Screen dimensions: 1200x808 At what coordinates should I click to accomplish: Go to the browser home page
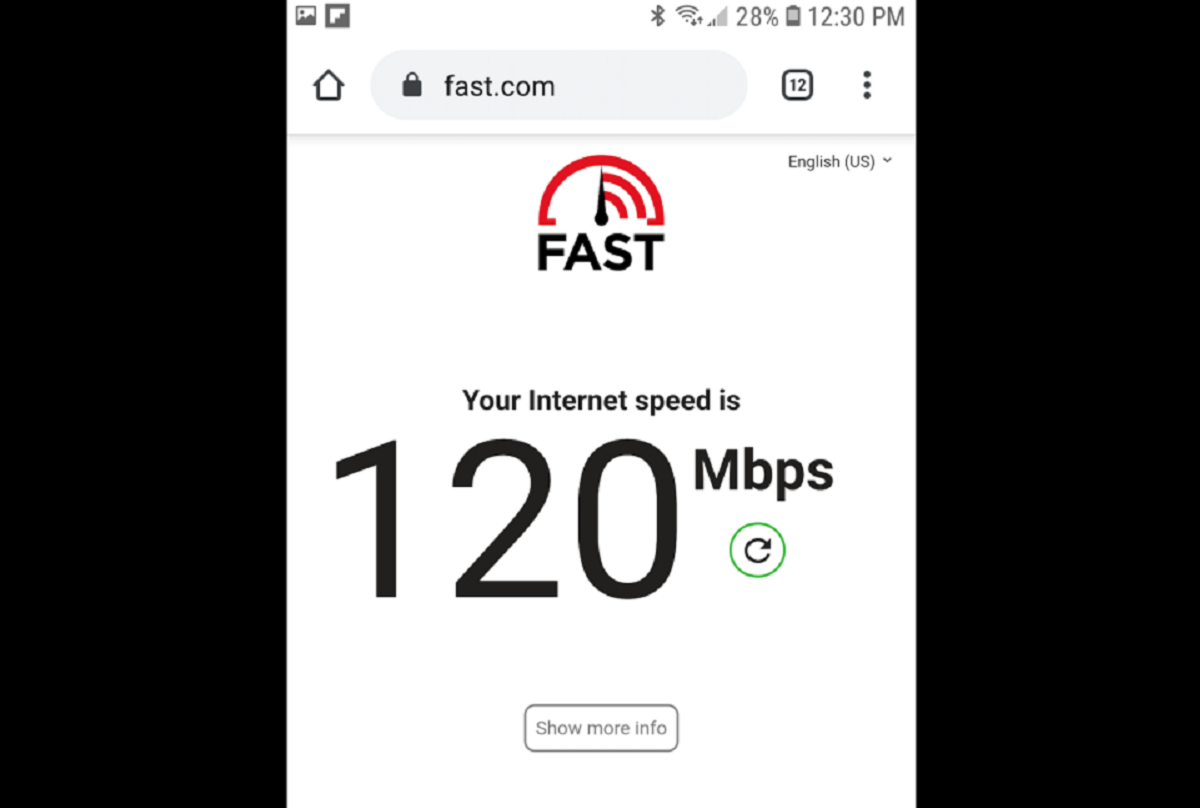[x=328, y=86]
